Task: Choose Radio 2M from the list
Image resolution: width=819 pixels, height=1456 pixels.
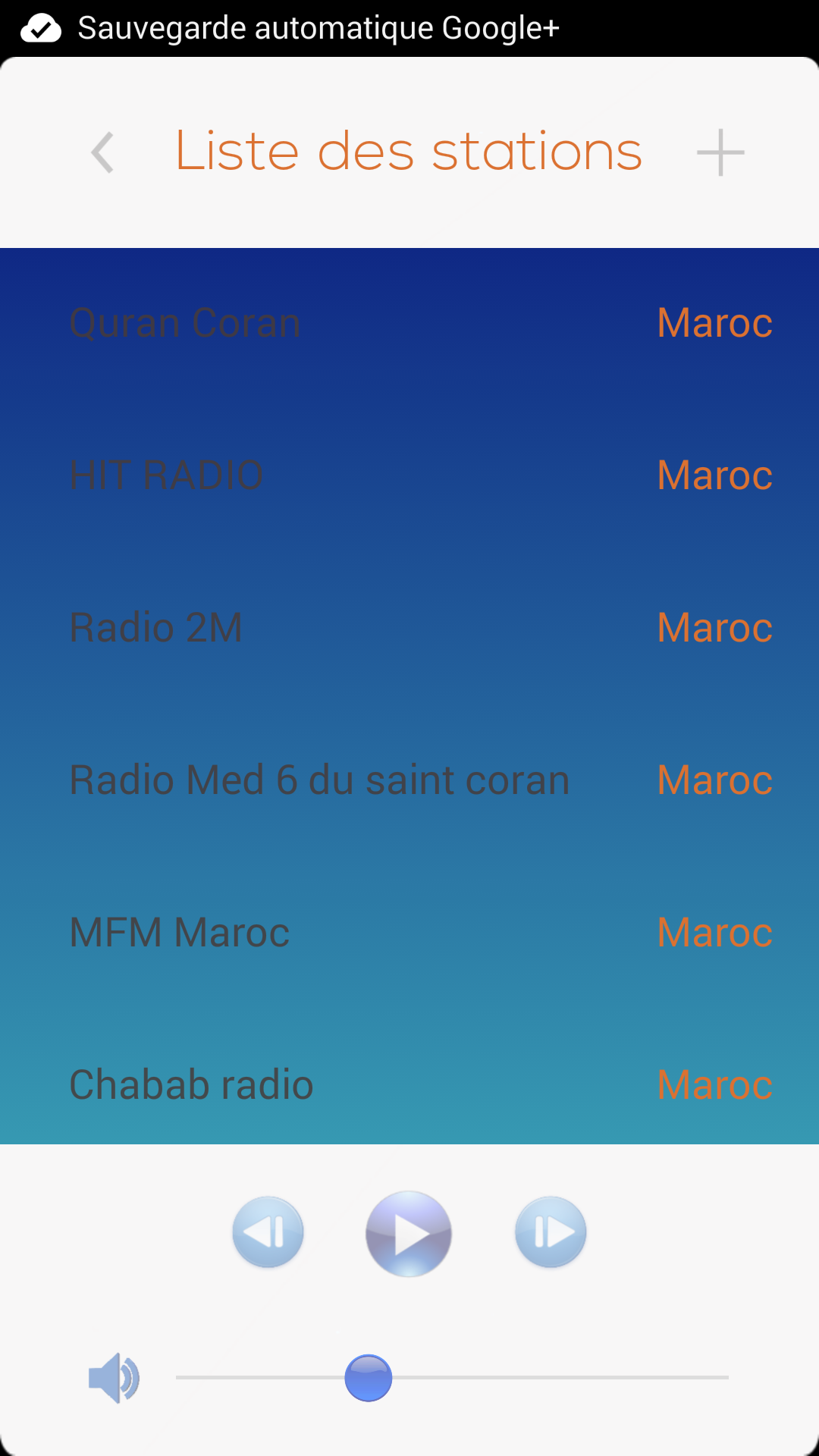Action: coord(409,628)
